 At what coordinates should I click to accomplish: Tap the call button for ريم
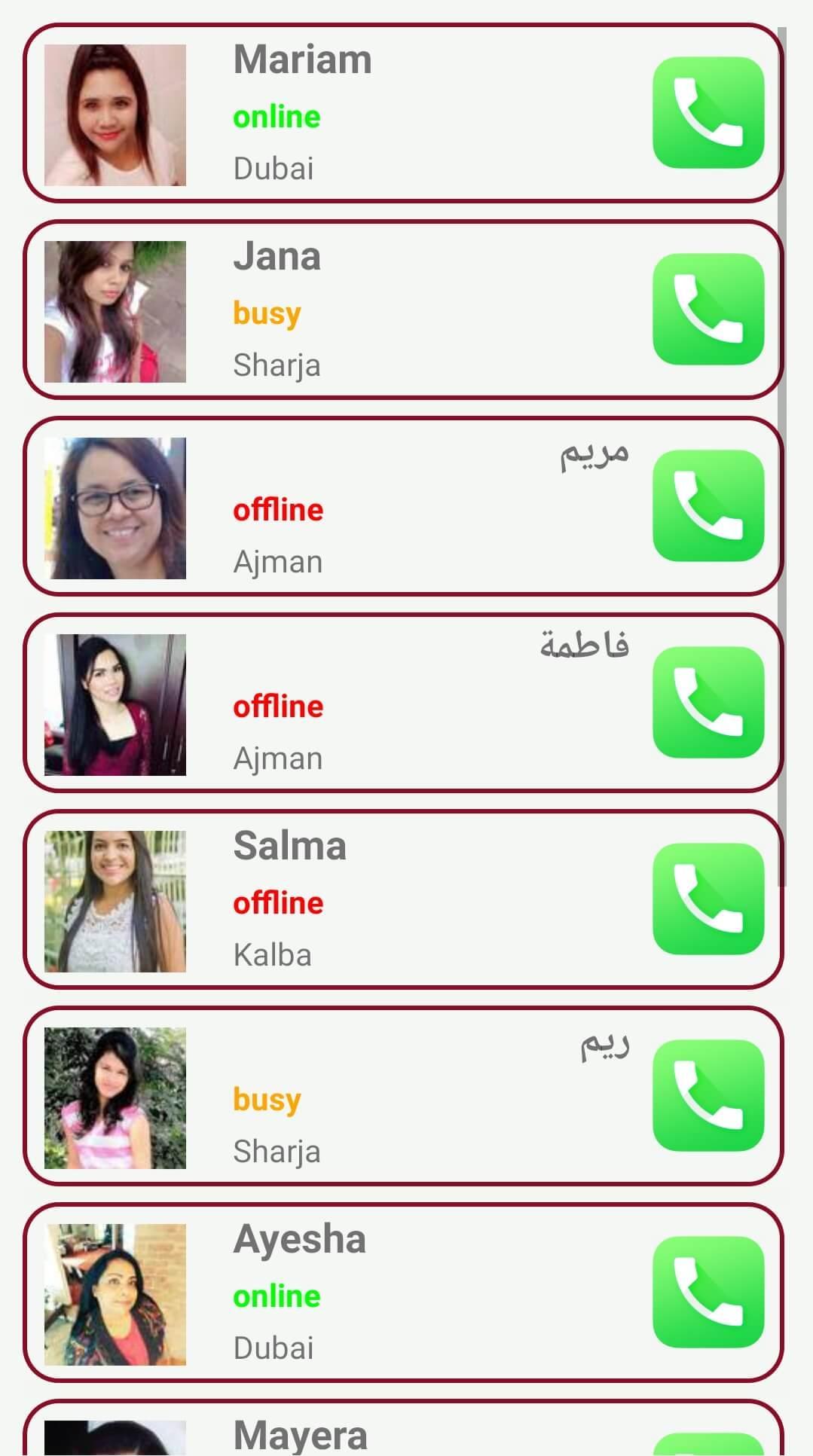[x=708, y=1096]
